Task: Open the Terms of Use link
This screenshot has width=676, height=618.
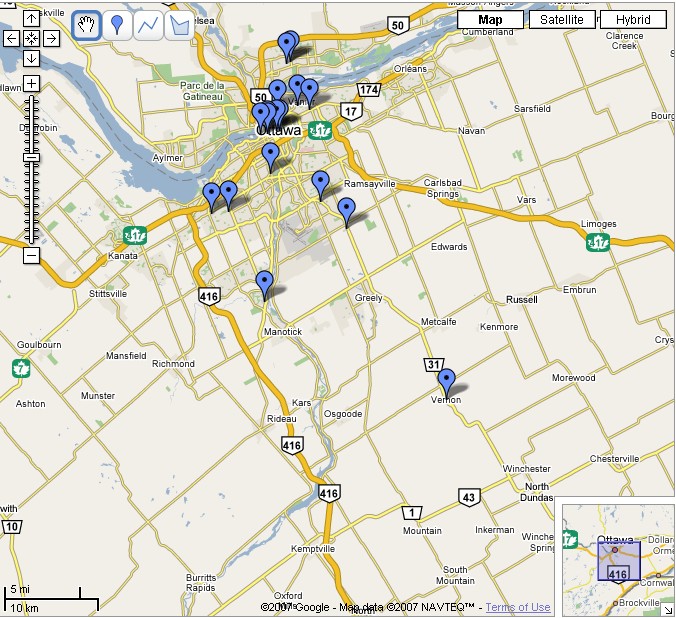Action: coord(518,607)
